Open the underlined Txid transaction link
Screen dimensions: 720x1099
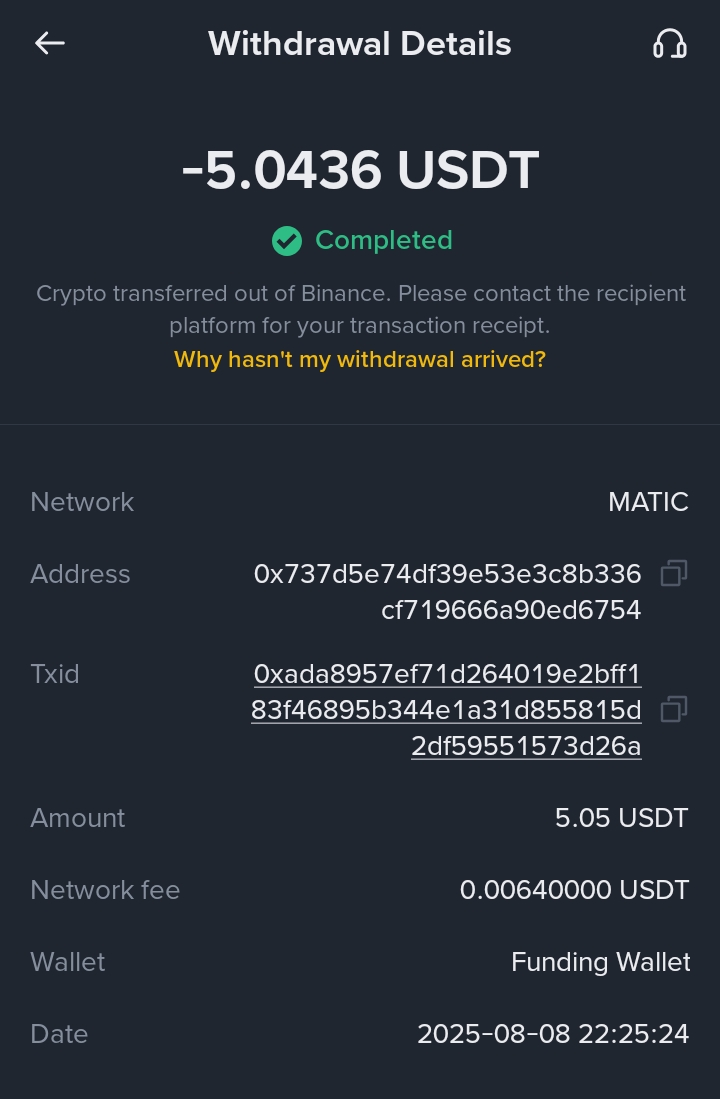(447, 710)
